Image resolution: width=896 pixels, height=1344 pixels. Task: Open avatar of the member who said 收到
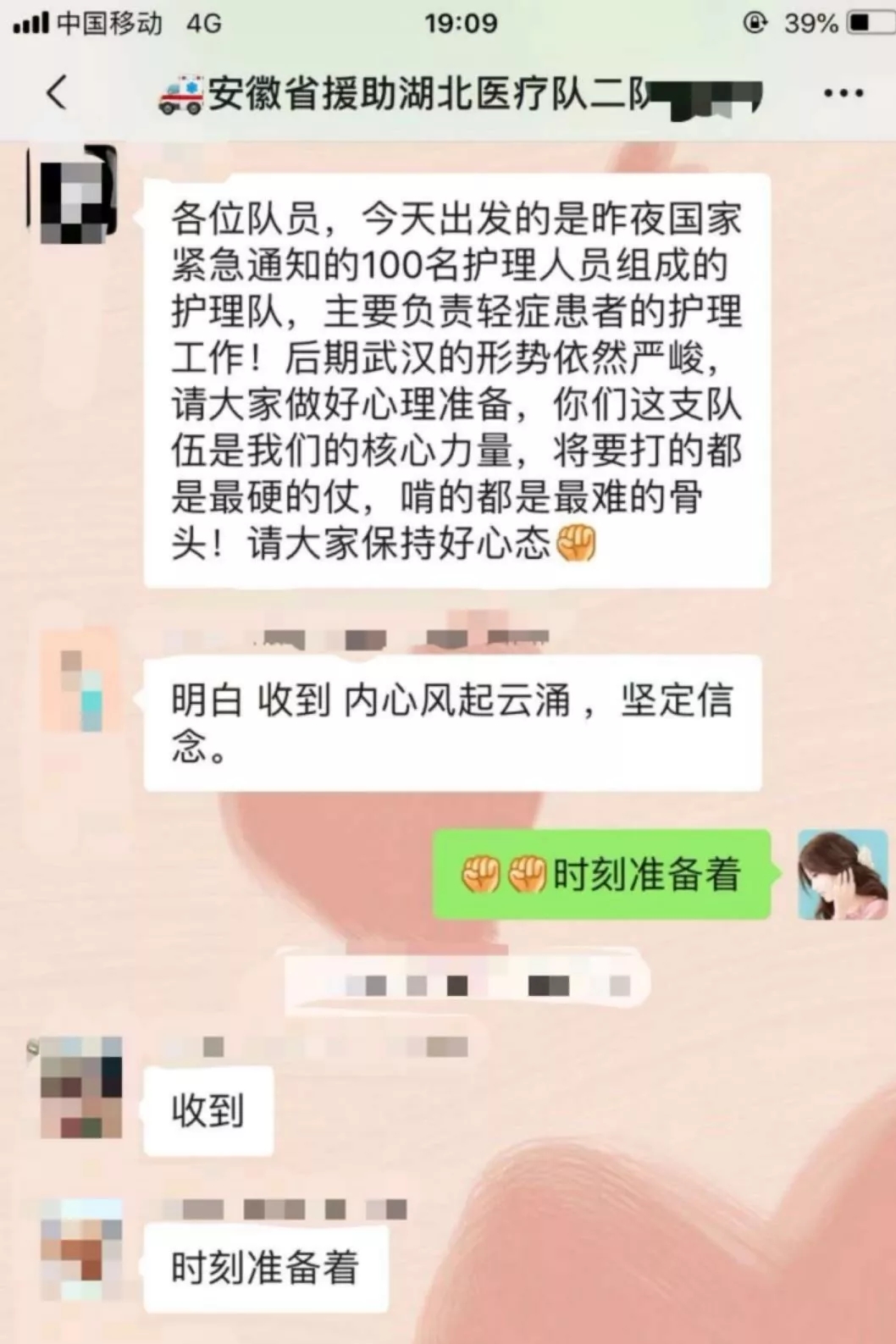tap(80, 1088)
